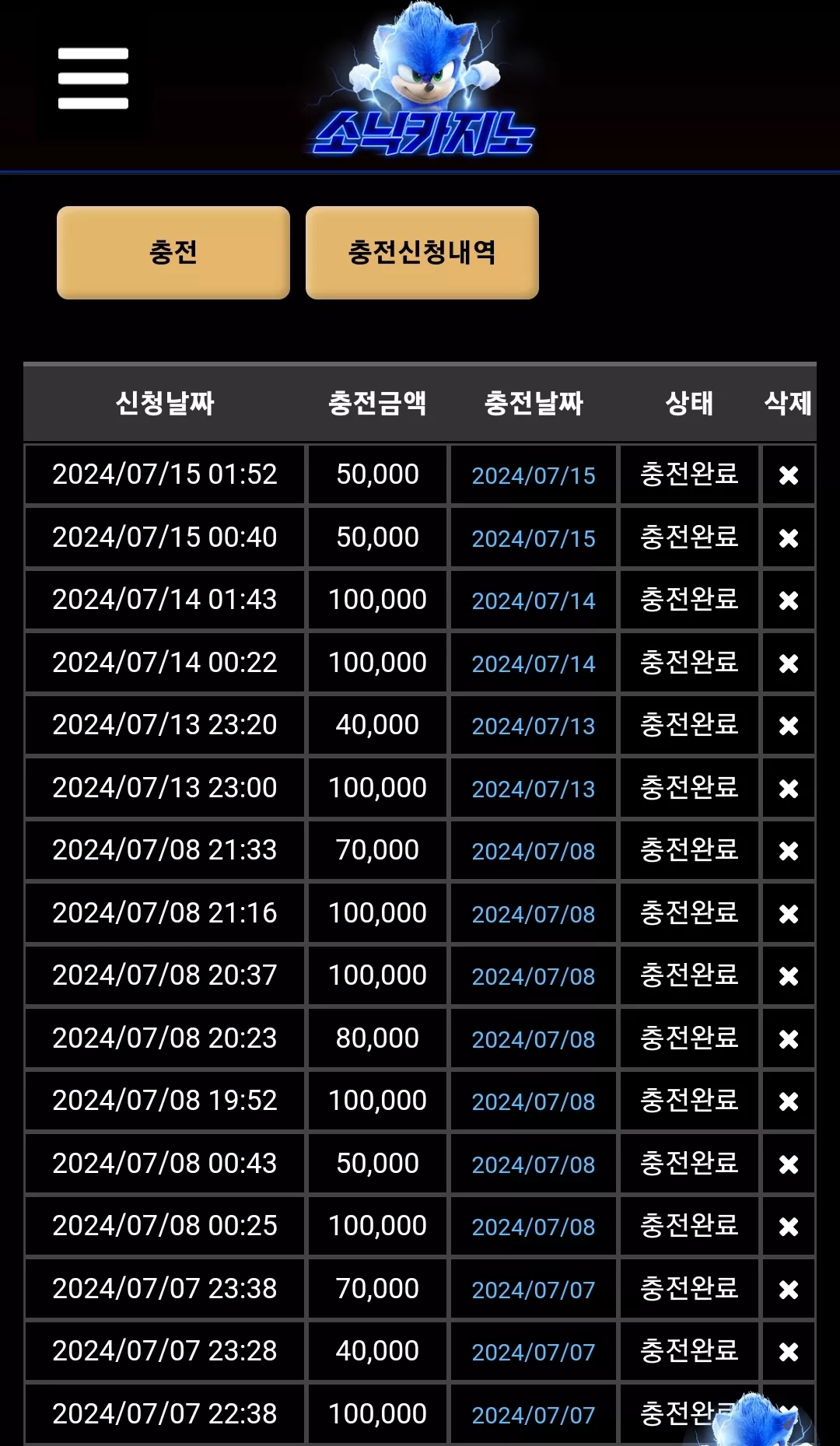Screen dimensions: 840x1446
Task: Open the hamburger menu
Action: pyautogui.click(x=93, y=79)
